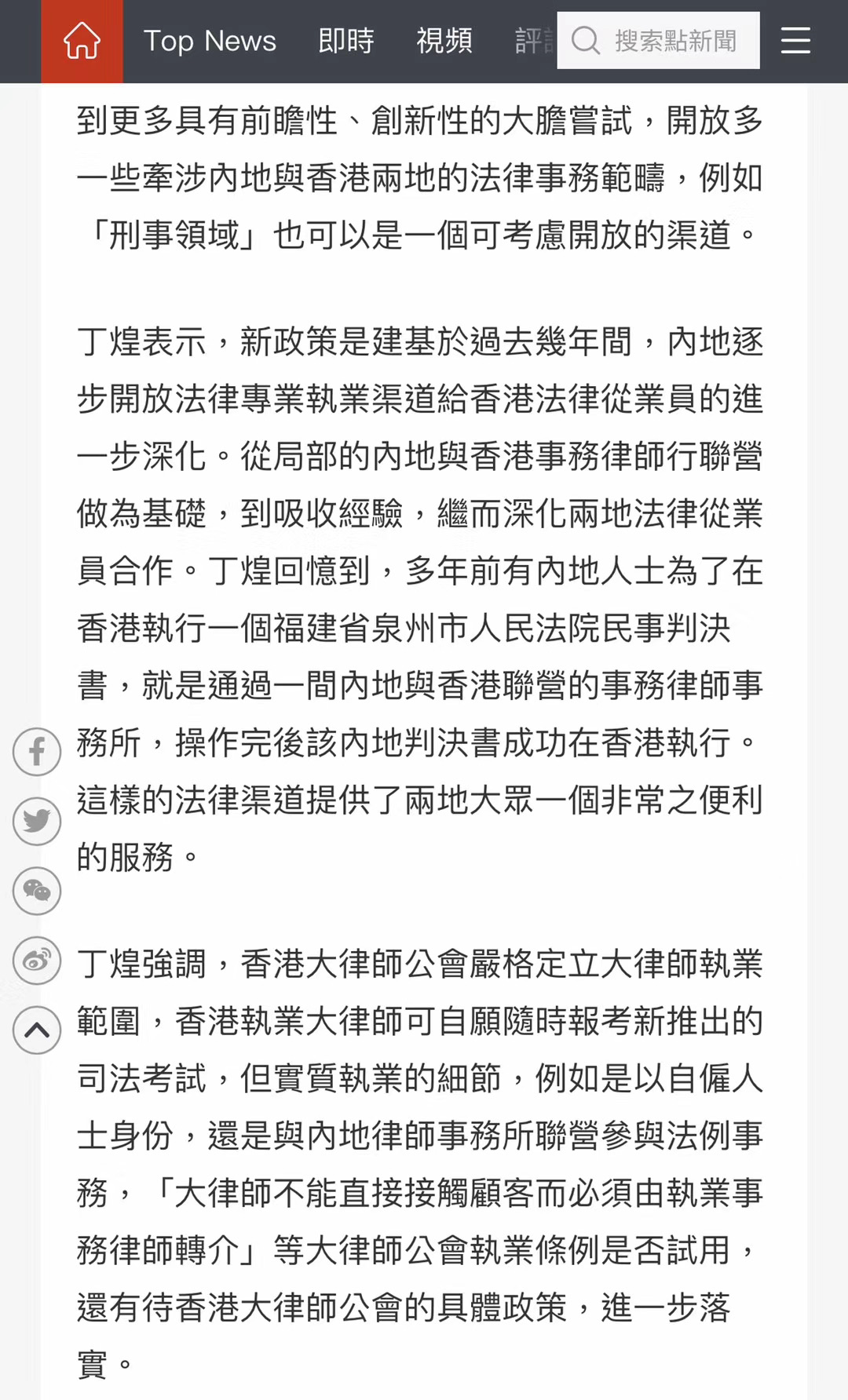Share this article on Facebook
This screenshot has width=848, height=1400.
tap(37, 752)
